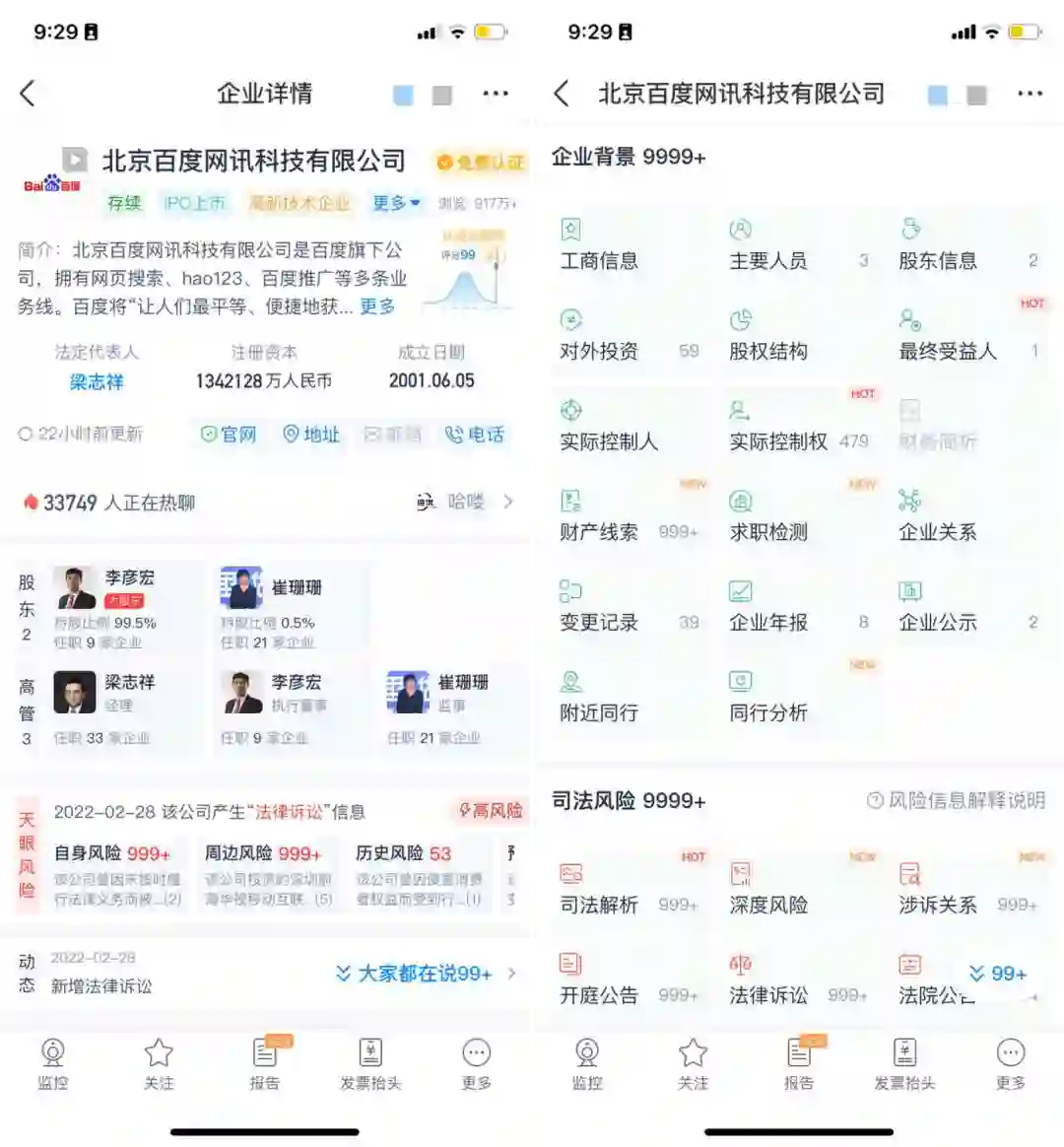
Task: Open 开庭公告 court hearing notices
Action: coord(598,981)
